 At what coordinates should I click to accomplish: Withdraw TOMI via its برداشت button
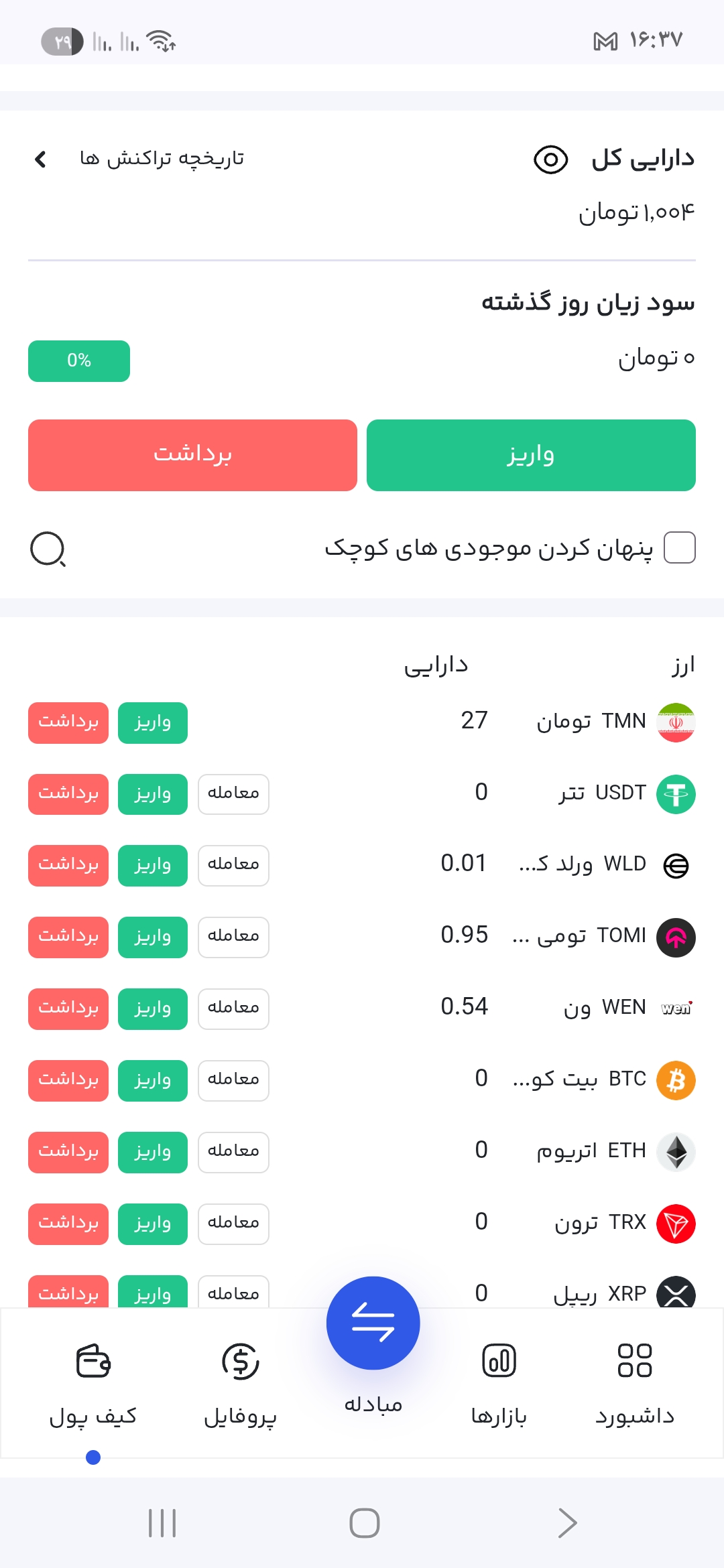click(x=68, y=937)
